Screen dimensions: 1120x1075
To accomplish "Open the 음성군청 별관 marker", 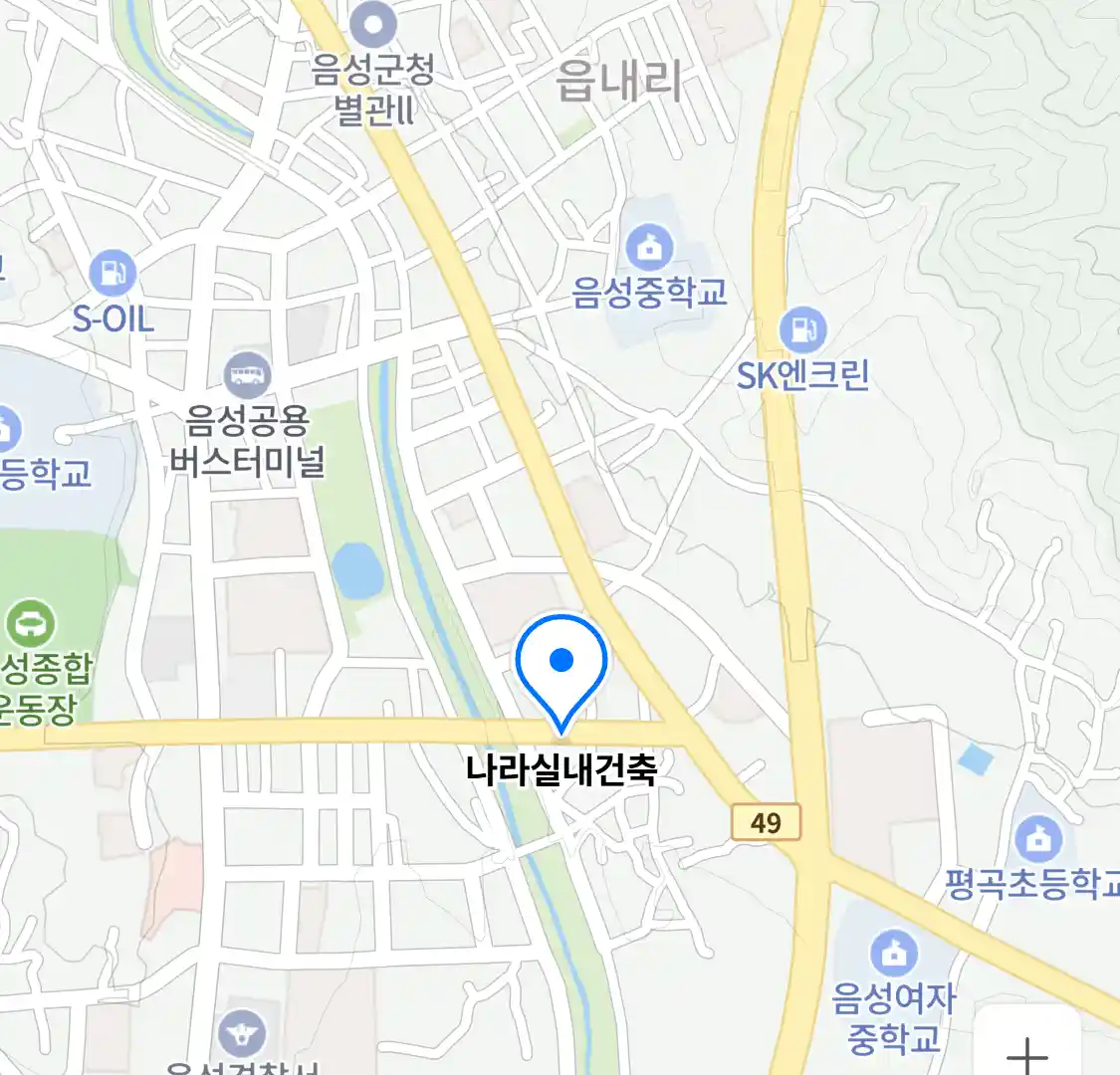I will pos(373,25).
